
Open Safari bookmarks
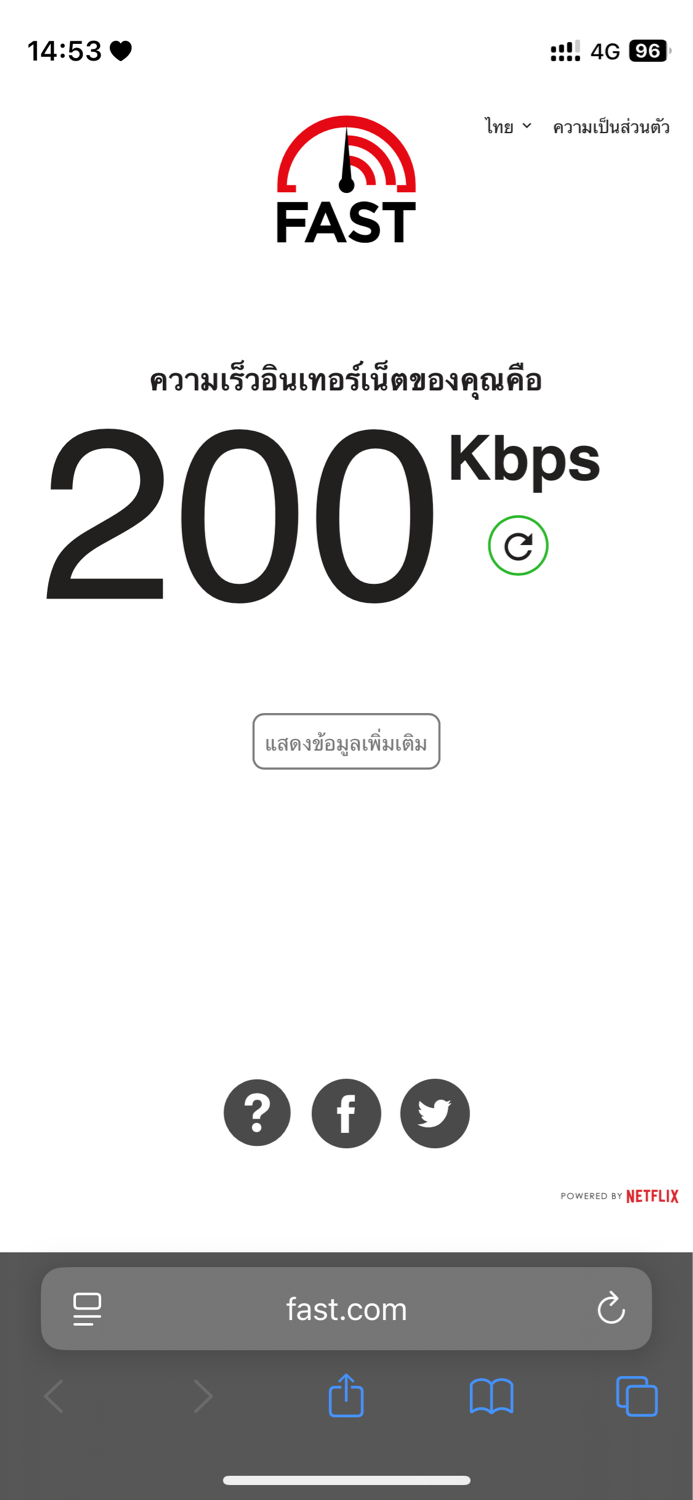click(x=491, y=1396)
